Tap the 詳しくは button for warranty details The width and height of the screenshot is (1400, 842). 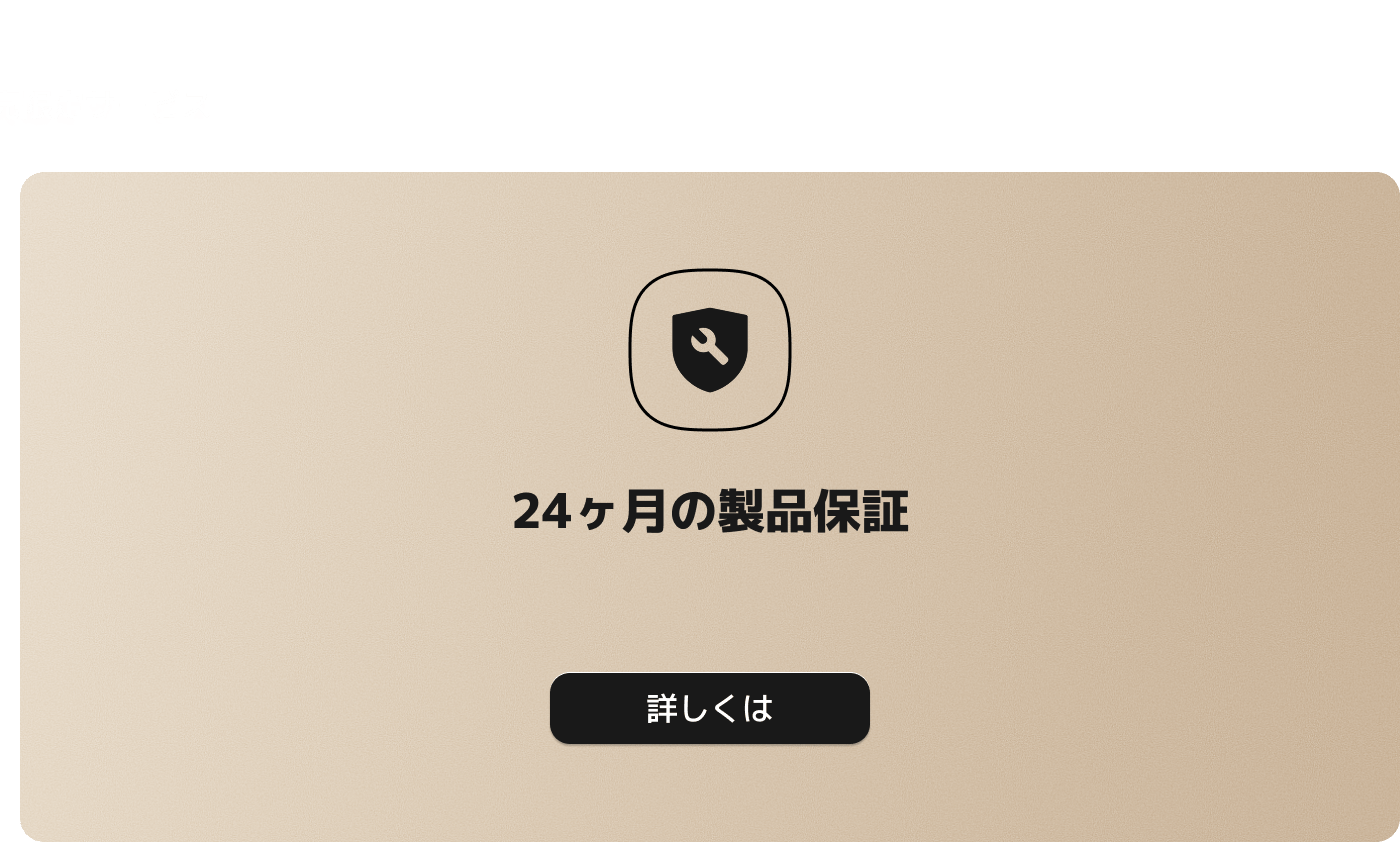click(x=709, y=708)
